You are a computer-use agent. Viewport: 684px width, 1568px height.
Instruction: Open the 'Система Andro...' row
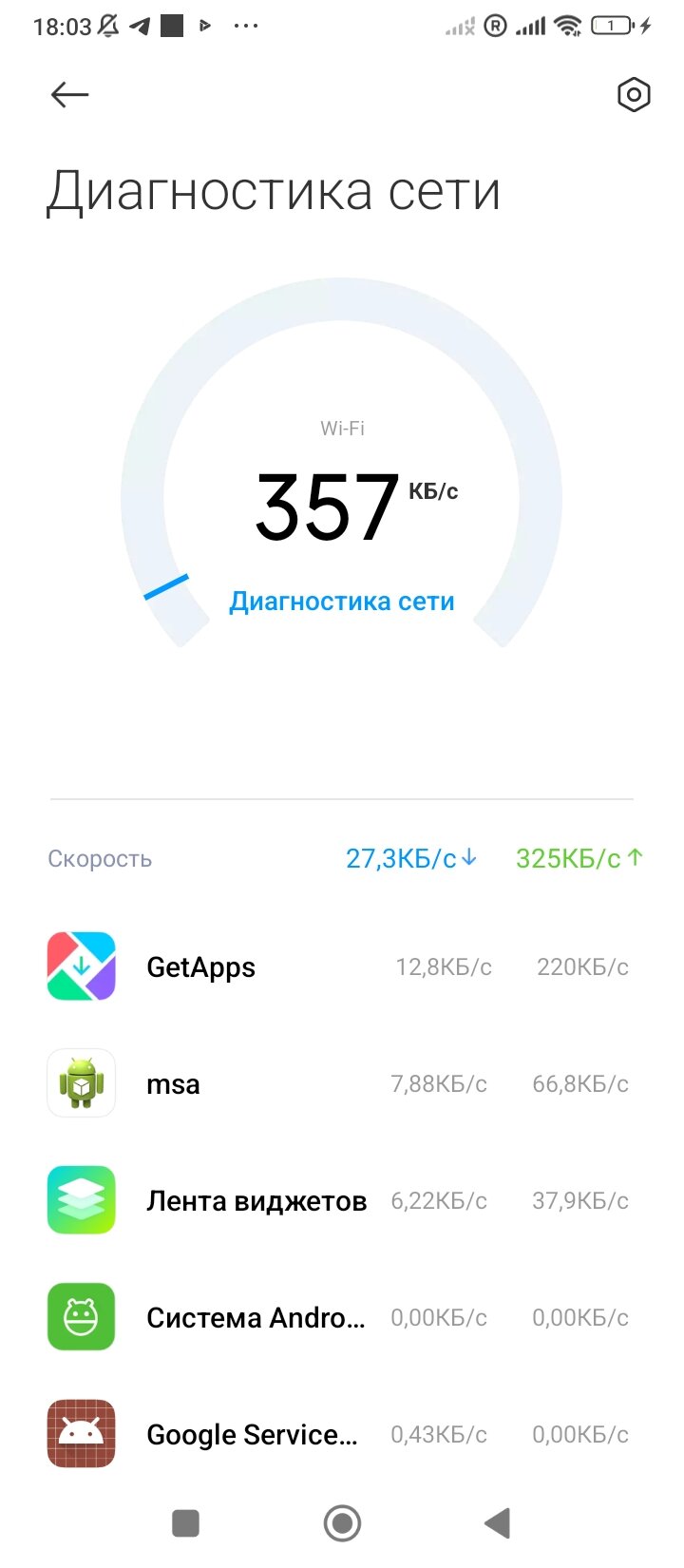pyautogui.click(x=342, y=1317)
